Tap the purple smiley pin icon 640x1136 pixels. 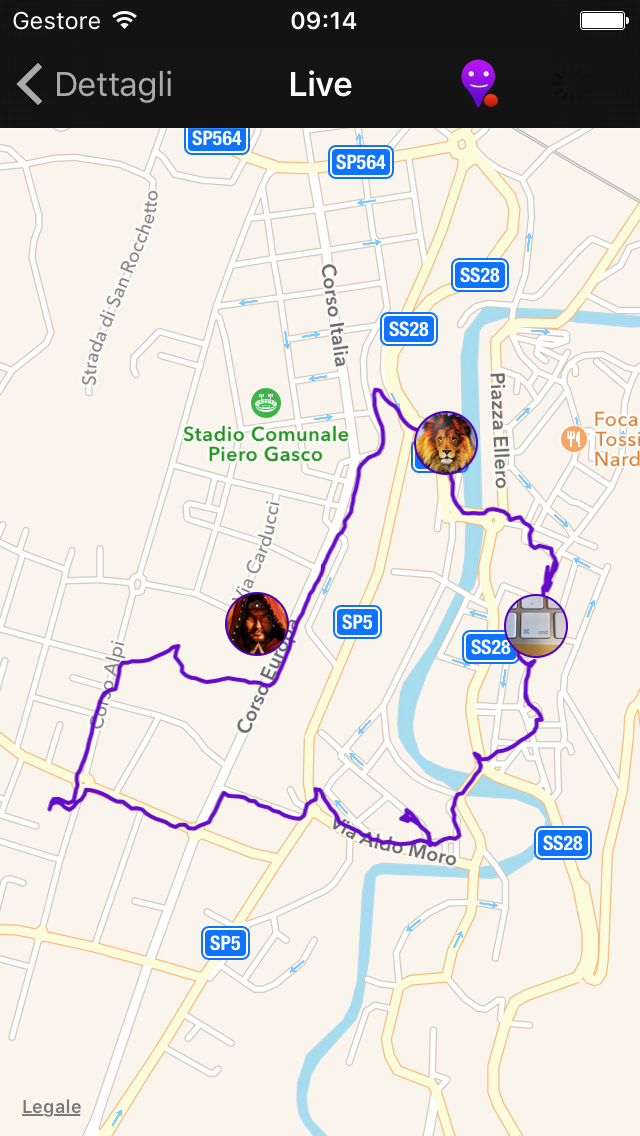coord(479,84)
